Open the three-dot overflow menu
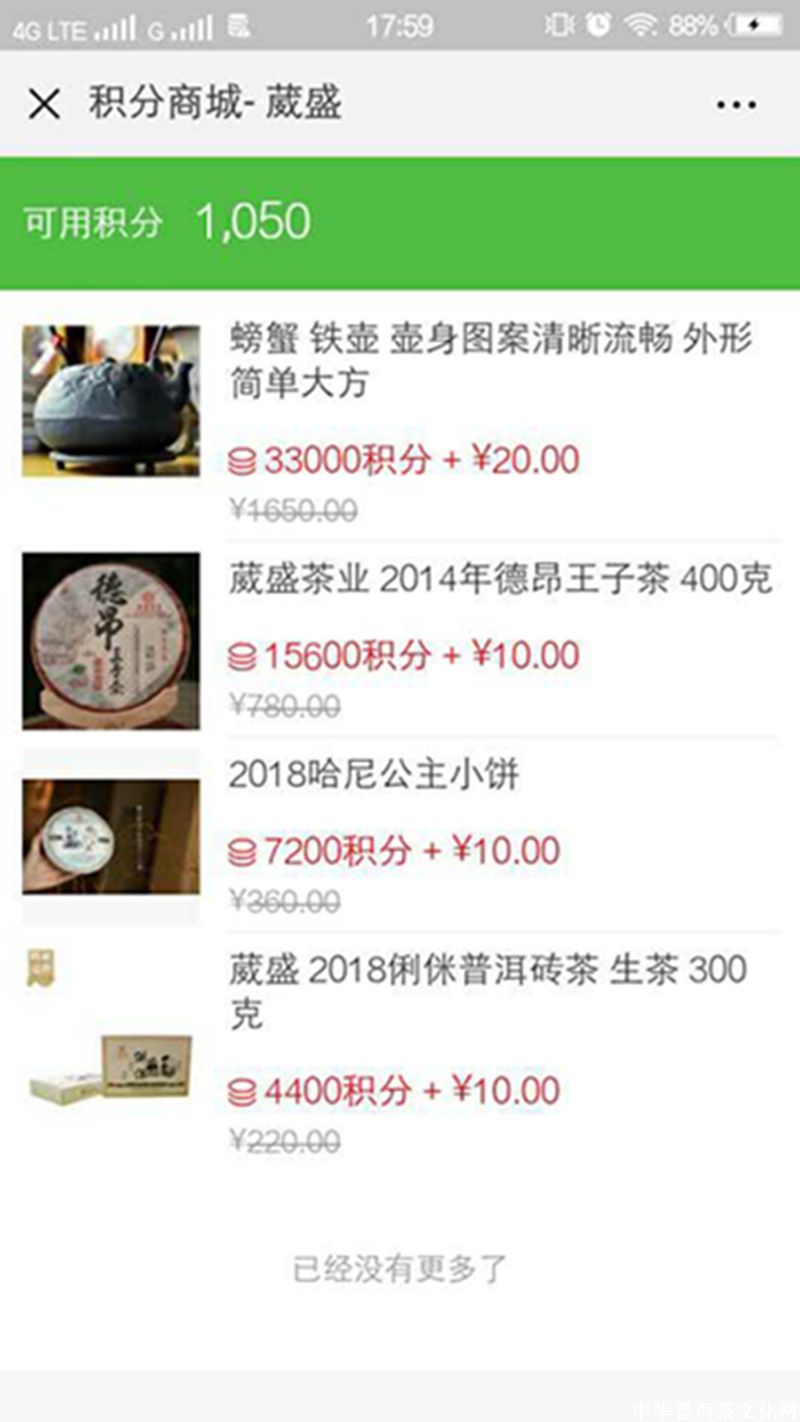 736,104
